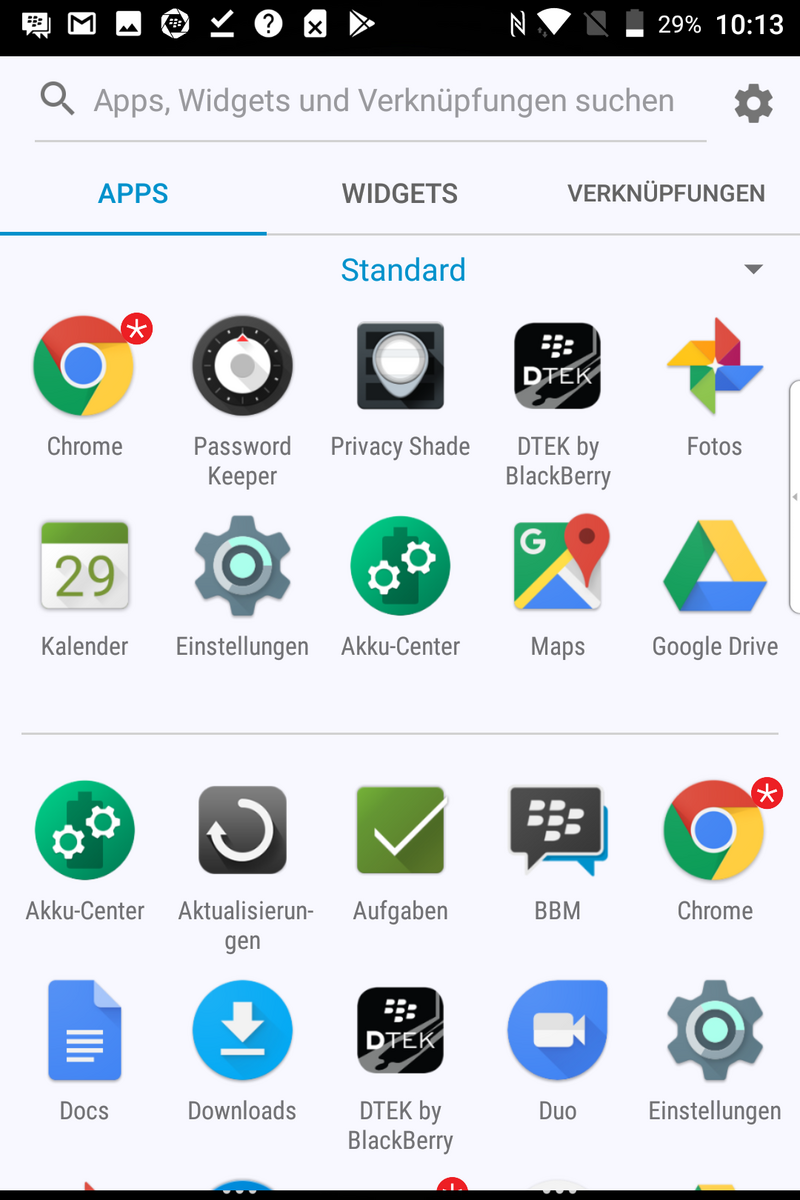The height and width of the screenshot is (1200, 800).
Task: Launch the Aufgaben app
Action: [x=400, y=831]
